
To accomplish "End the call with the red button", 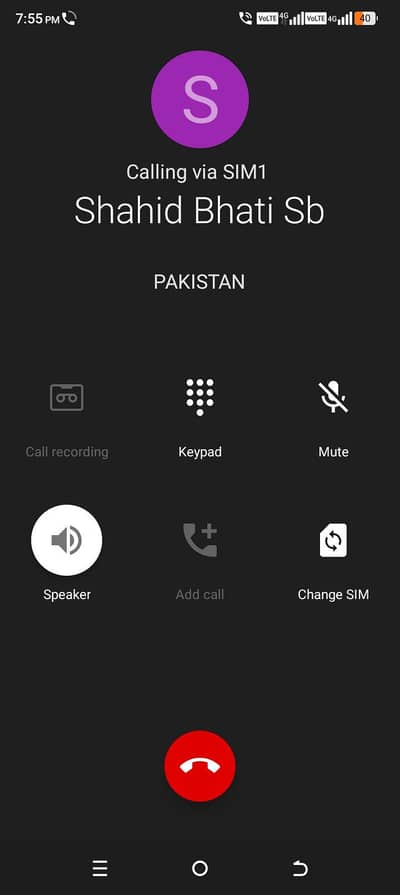I will point(200,766).
